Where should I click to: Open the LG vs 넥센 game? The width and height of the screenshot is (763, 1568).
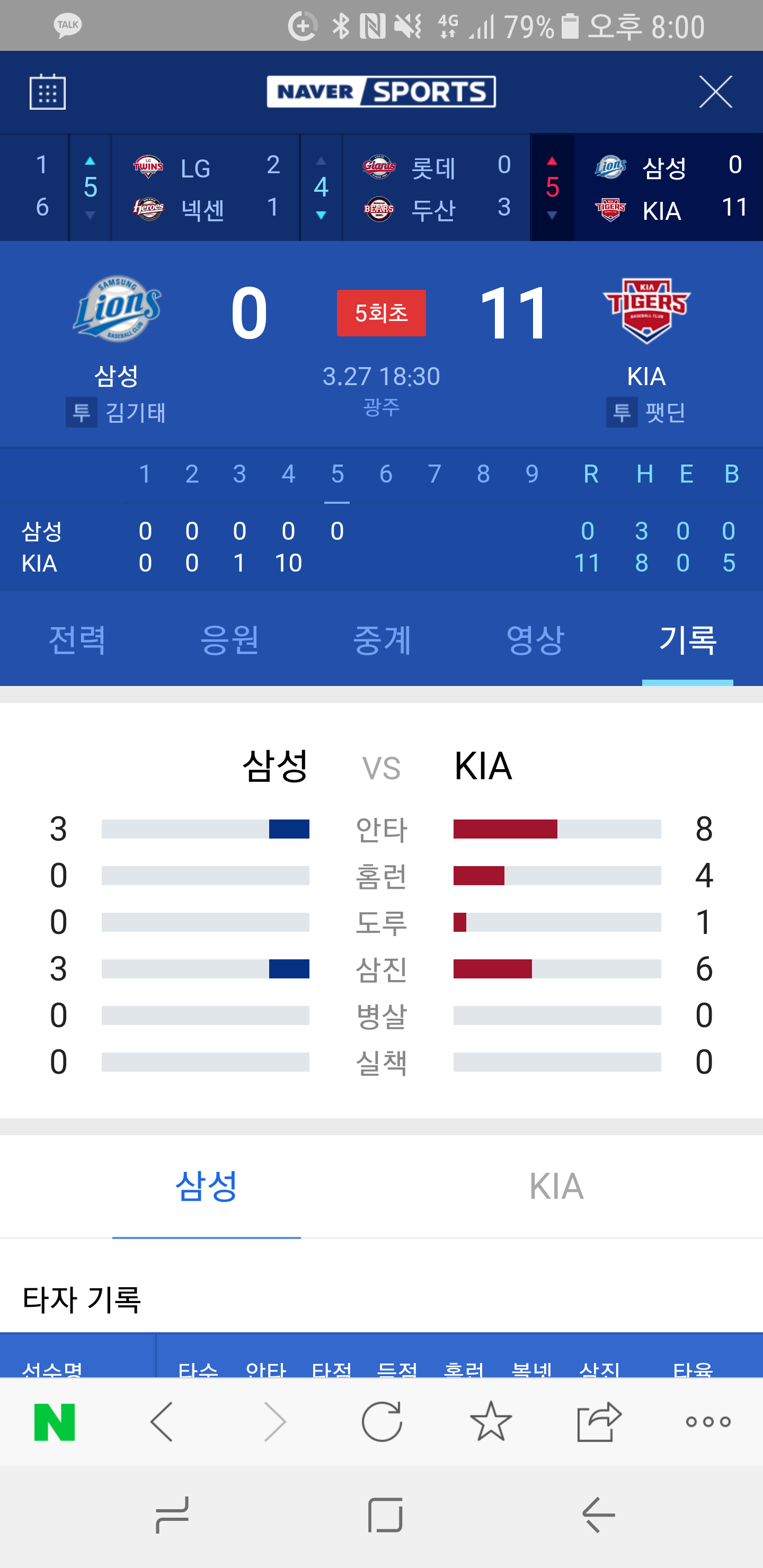point(205,188)
